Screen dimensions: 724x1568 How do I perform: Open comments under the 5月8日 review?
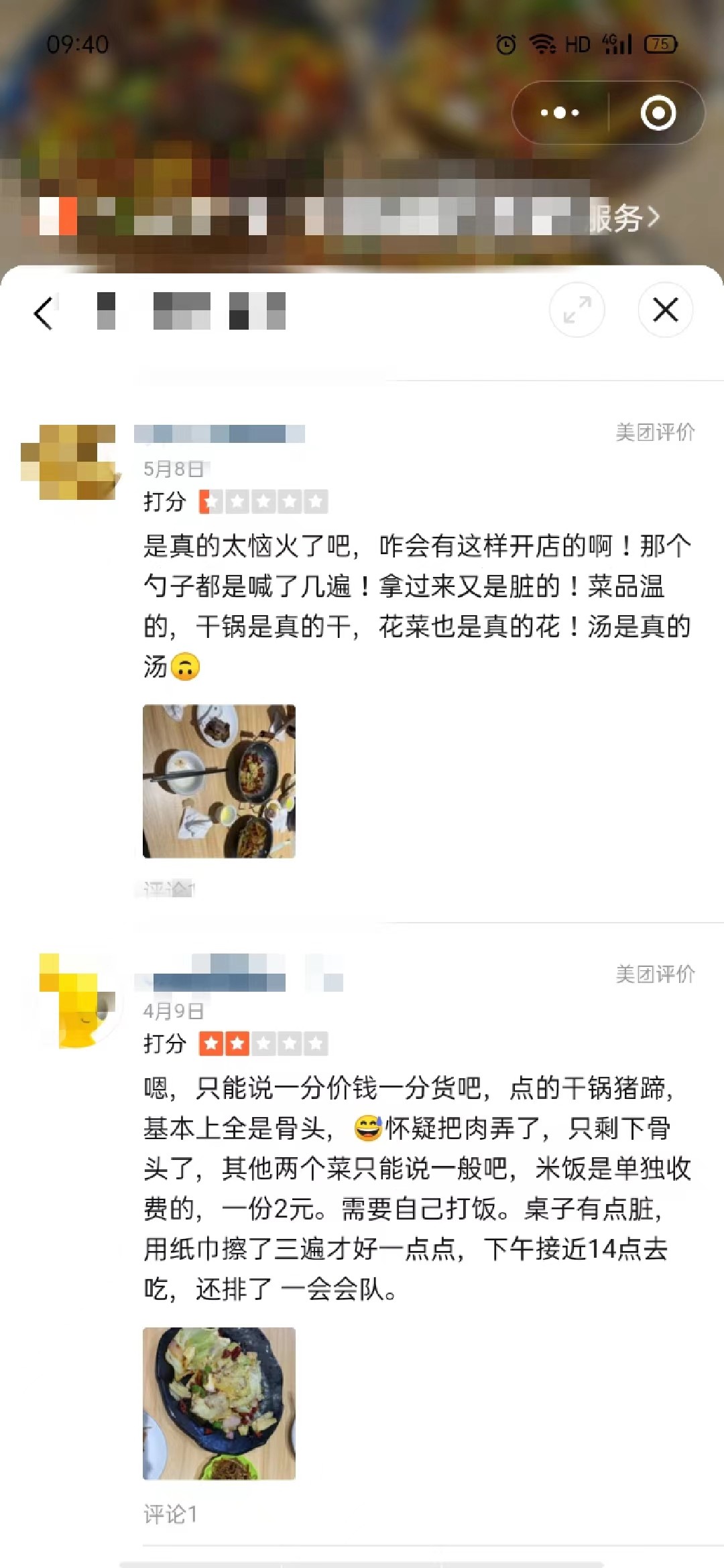pyautogui.click(x=169, y=889)
